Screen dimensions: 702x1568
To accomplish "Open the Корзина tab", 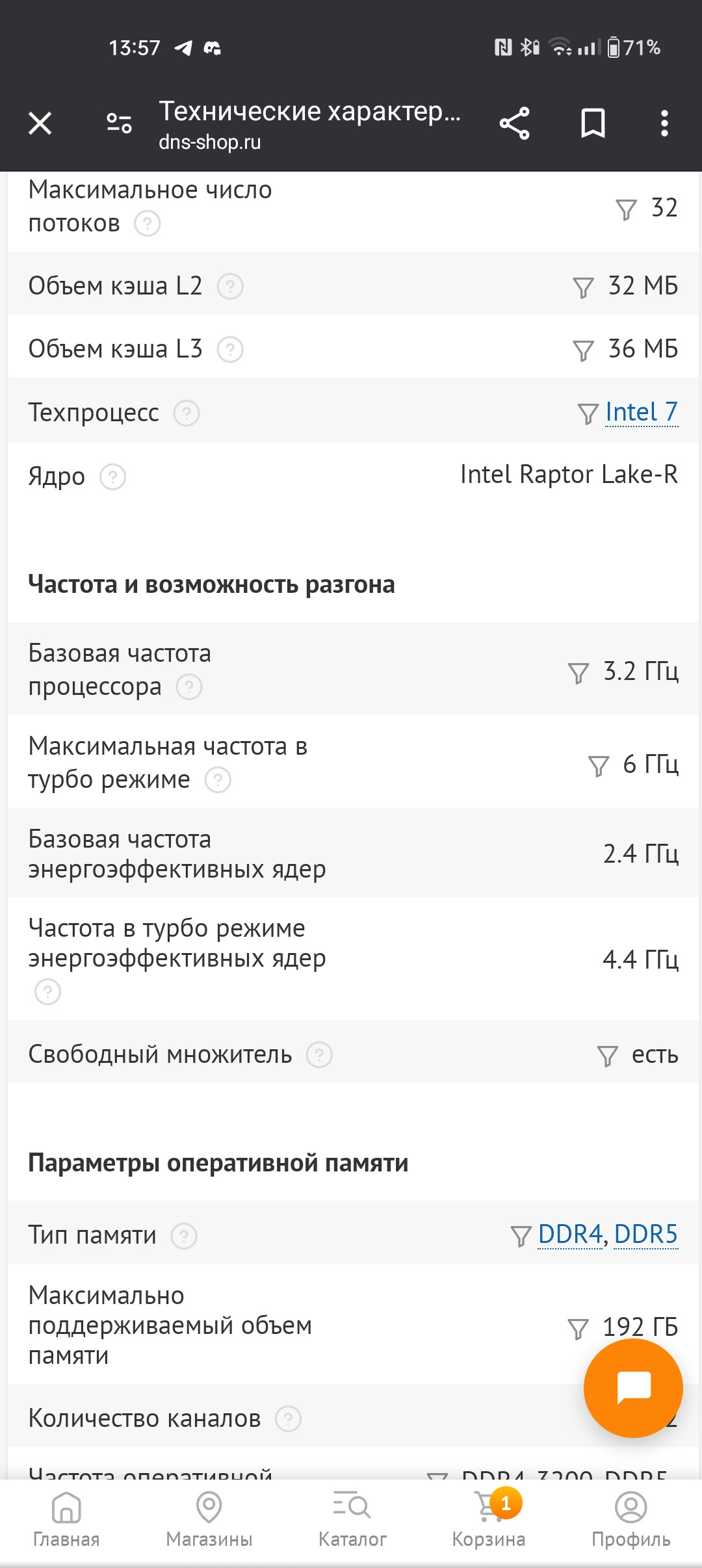I will 489,1519.
